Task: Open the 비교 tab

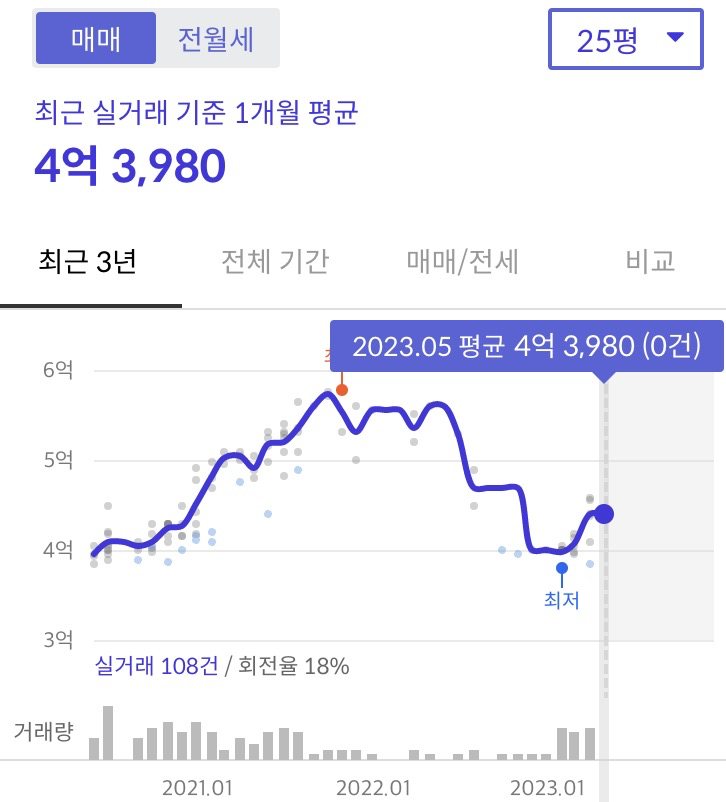Action: coord(651,260)
